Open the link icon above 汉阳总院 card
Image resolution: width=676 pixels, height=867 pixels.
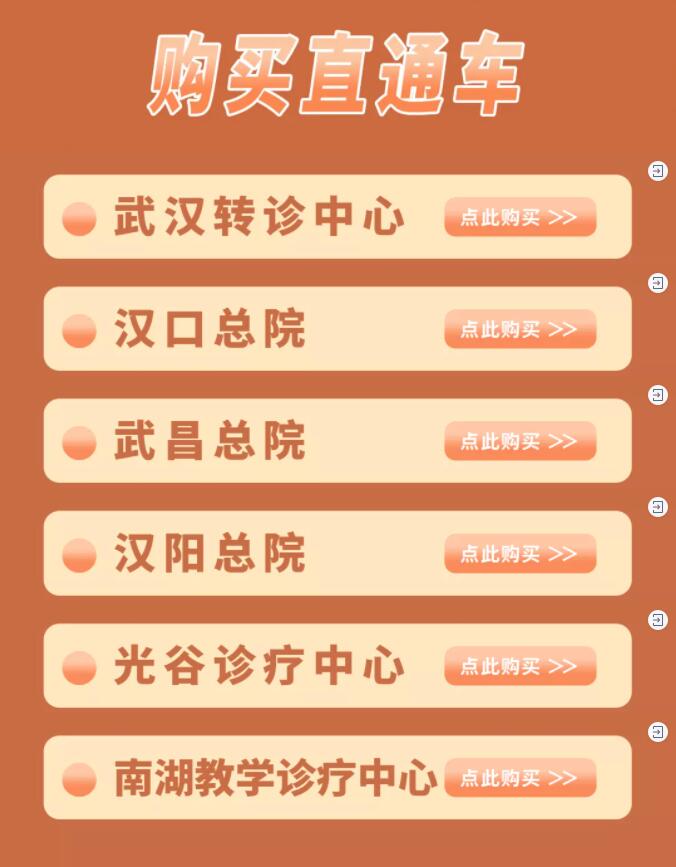point(657,507)
